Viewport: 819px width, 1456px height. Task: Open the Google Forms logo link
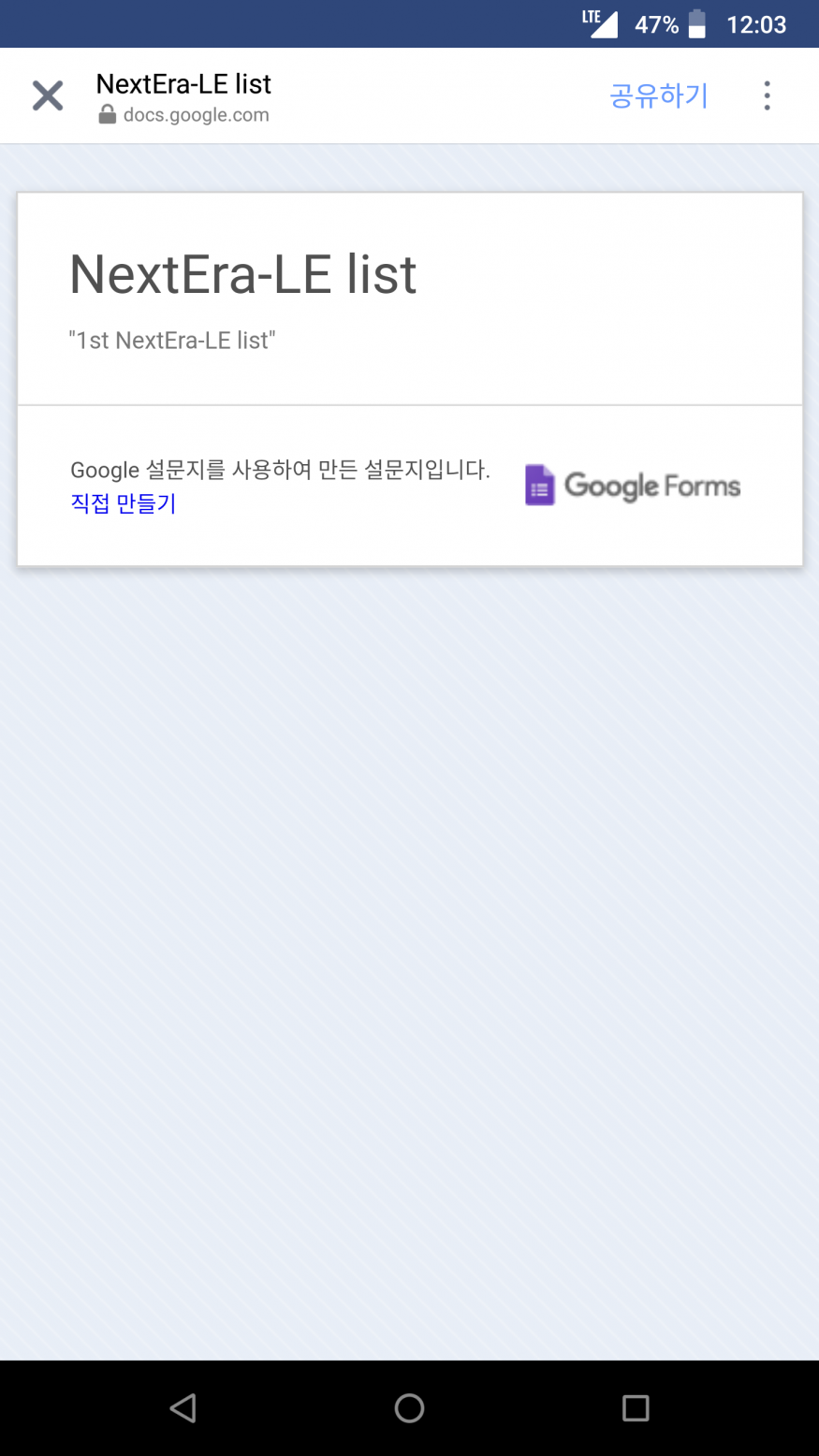633,486
